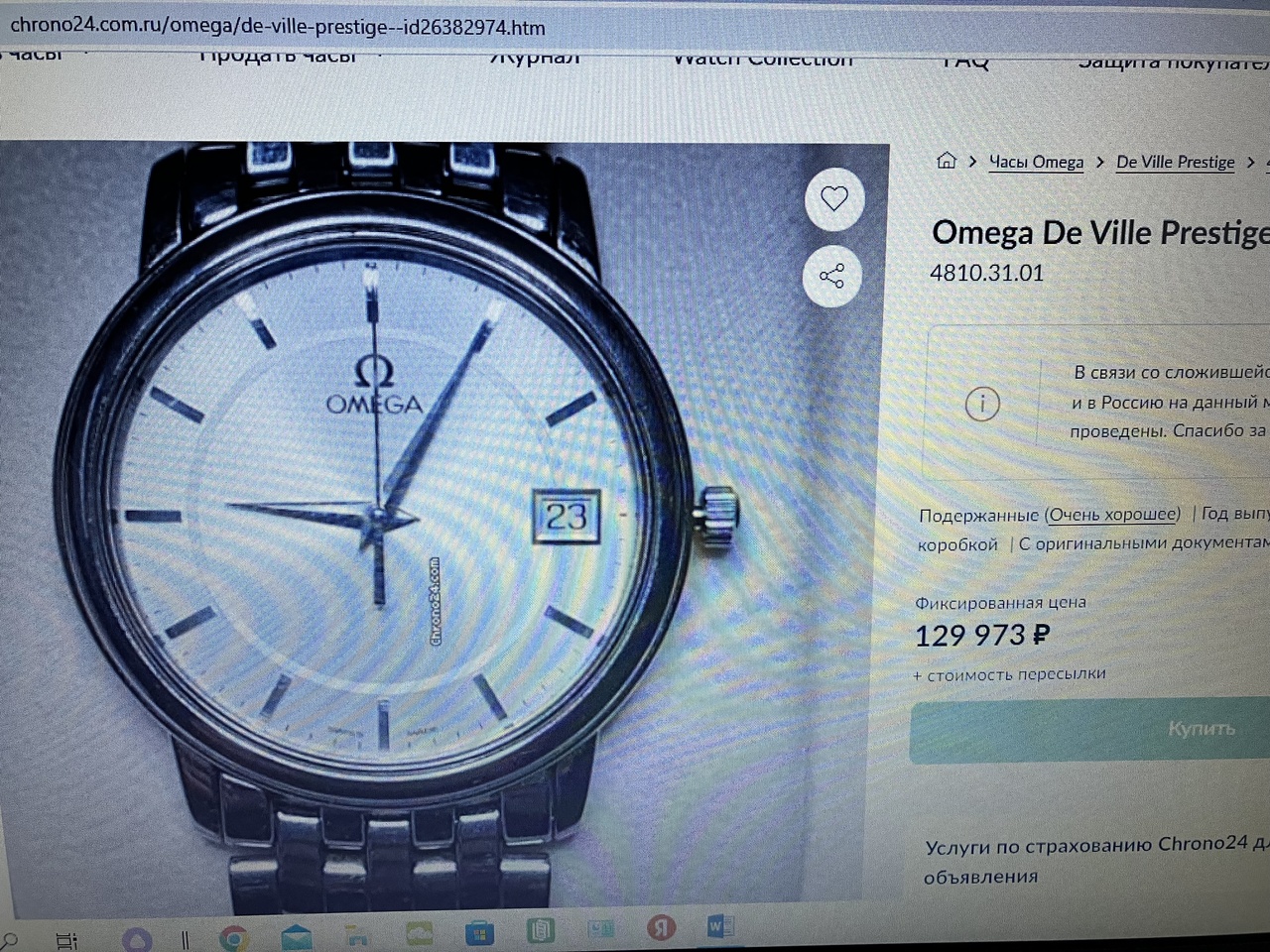1270x952 pixels.
Task: Open the Продать часы menu item
Action: coord(278,56)
